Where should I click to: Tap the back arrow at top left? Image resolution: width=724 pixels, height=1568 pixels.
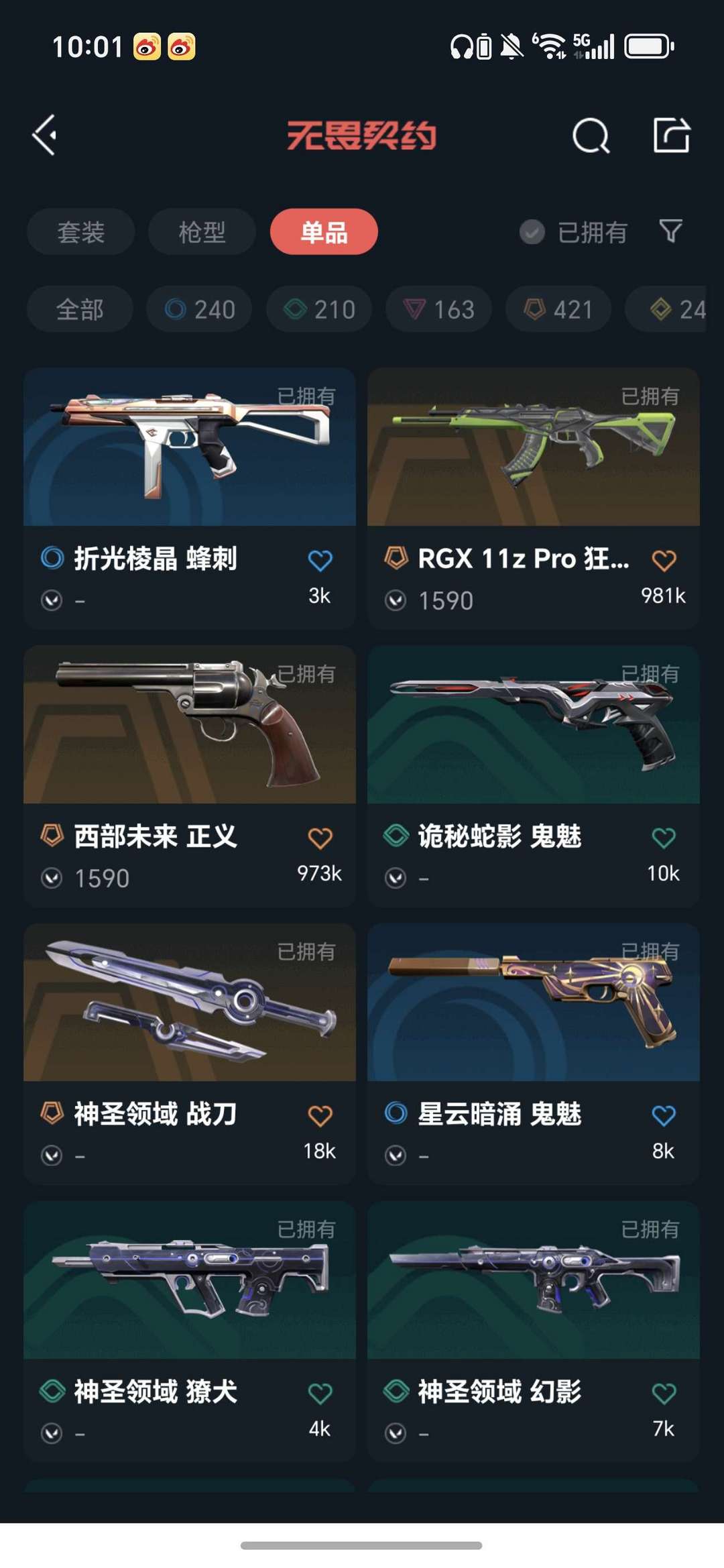(x=46, y=136)
